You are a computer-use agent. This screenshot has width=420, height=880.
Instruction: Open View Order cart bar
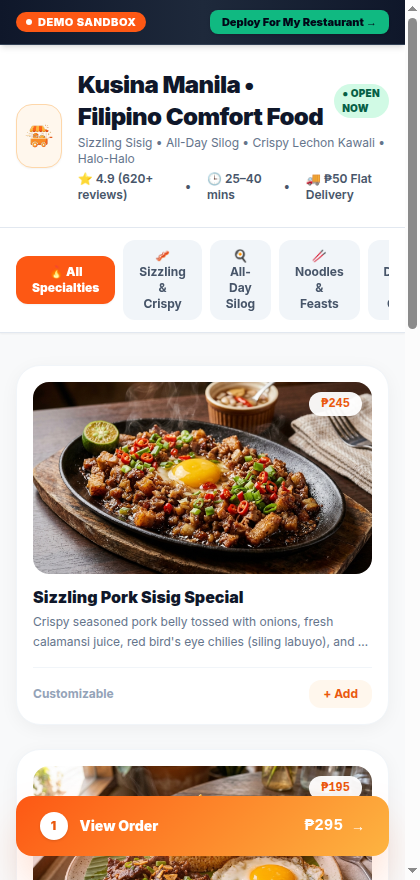pyautogui.click(x=203, y=826)
